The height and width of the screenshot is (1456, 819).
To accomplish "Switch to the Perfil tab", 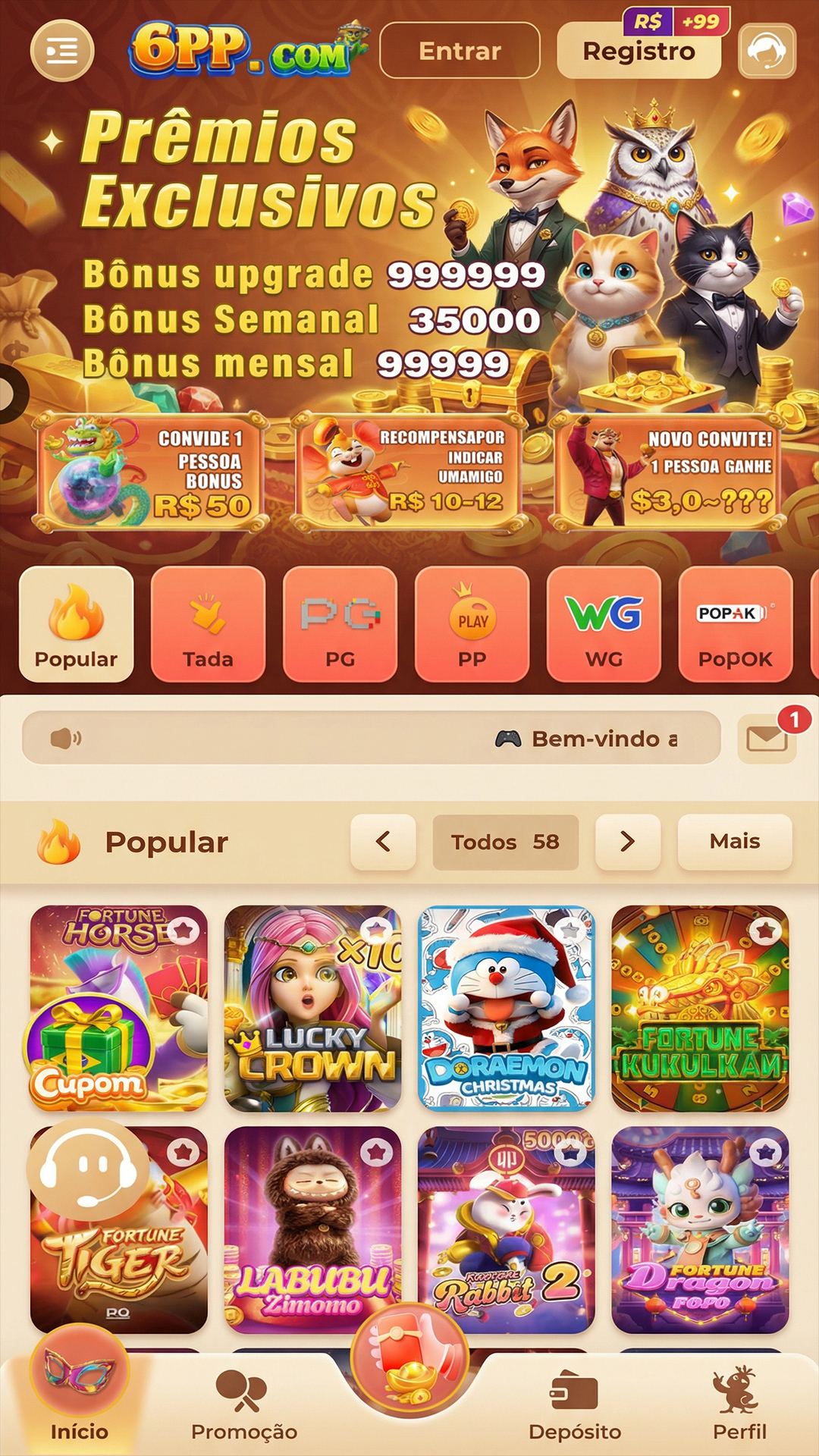I will (739, 1405).
